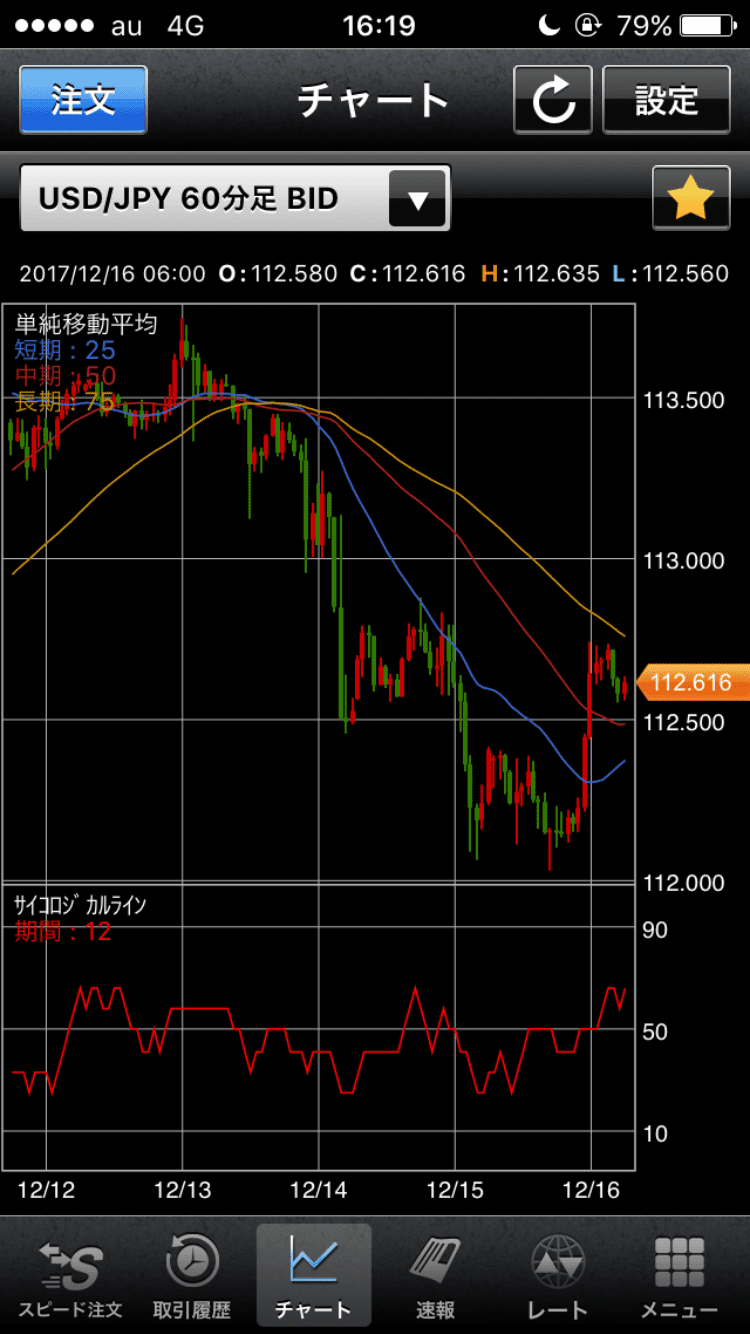This screenshot has width=750, height=1334.
Task: Select the チャート tab
Action: (x=313, y=1275)
